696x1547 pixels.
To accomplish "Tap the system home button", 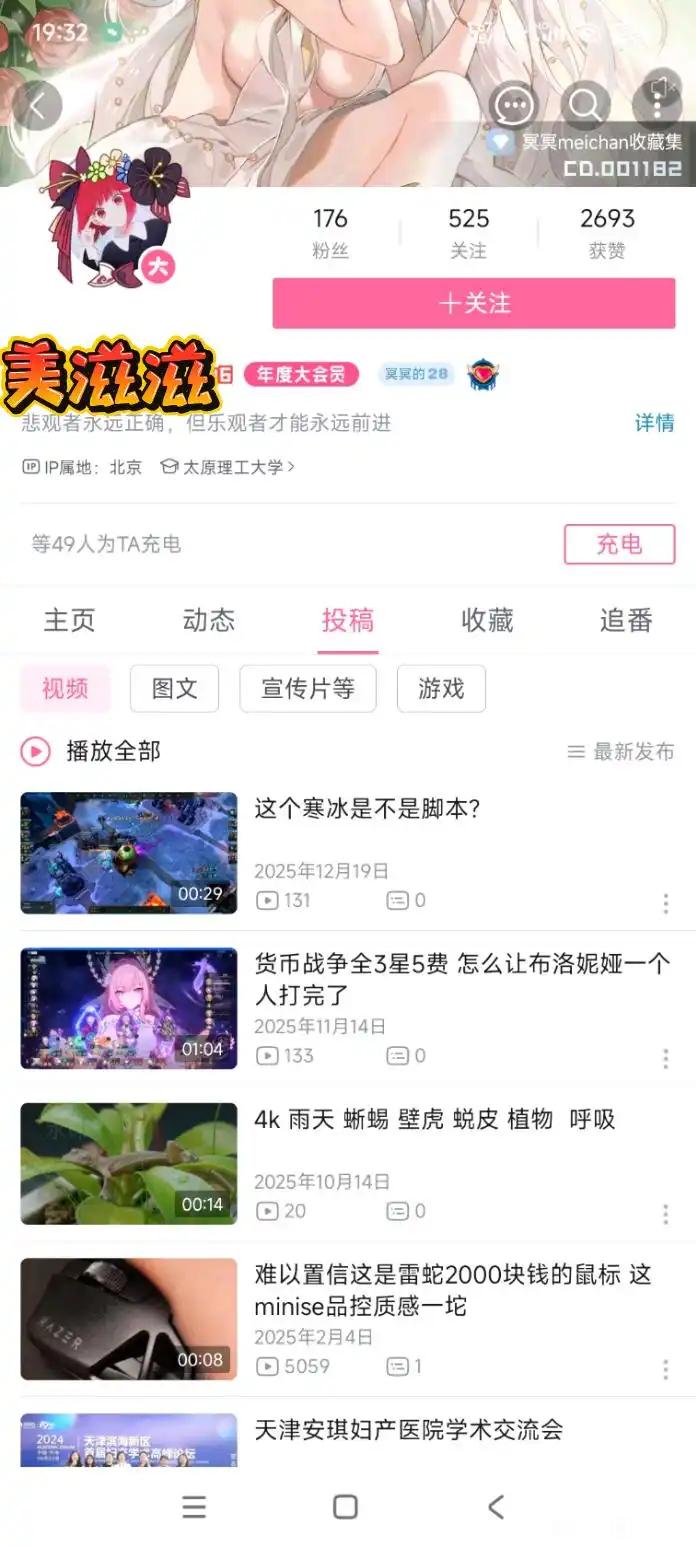I will [345, 1507].
